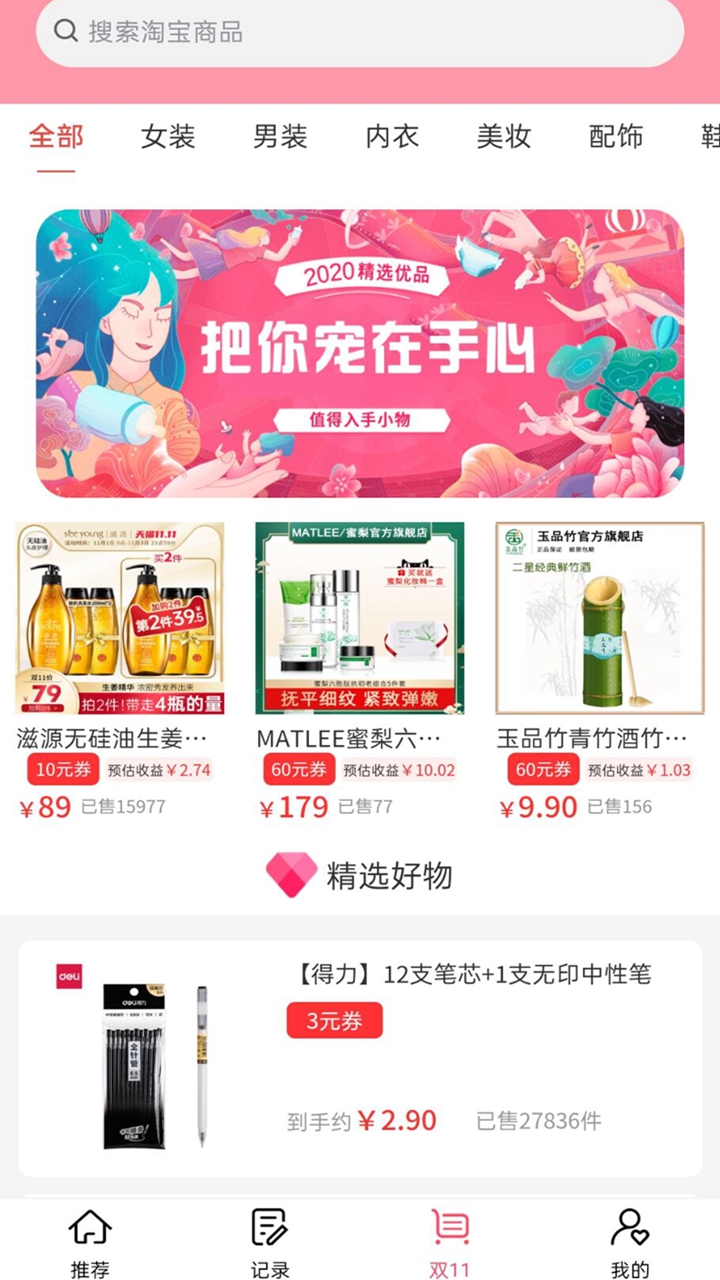The image size is (720, 1280).
Task: Switch to the 双11 tab
Action: [x=450, y=1243]
